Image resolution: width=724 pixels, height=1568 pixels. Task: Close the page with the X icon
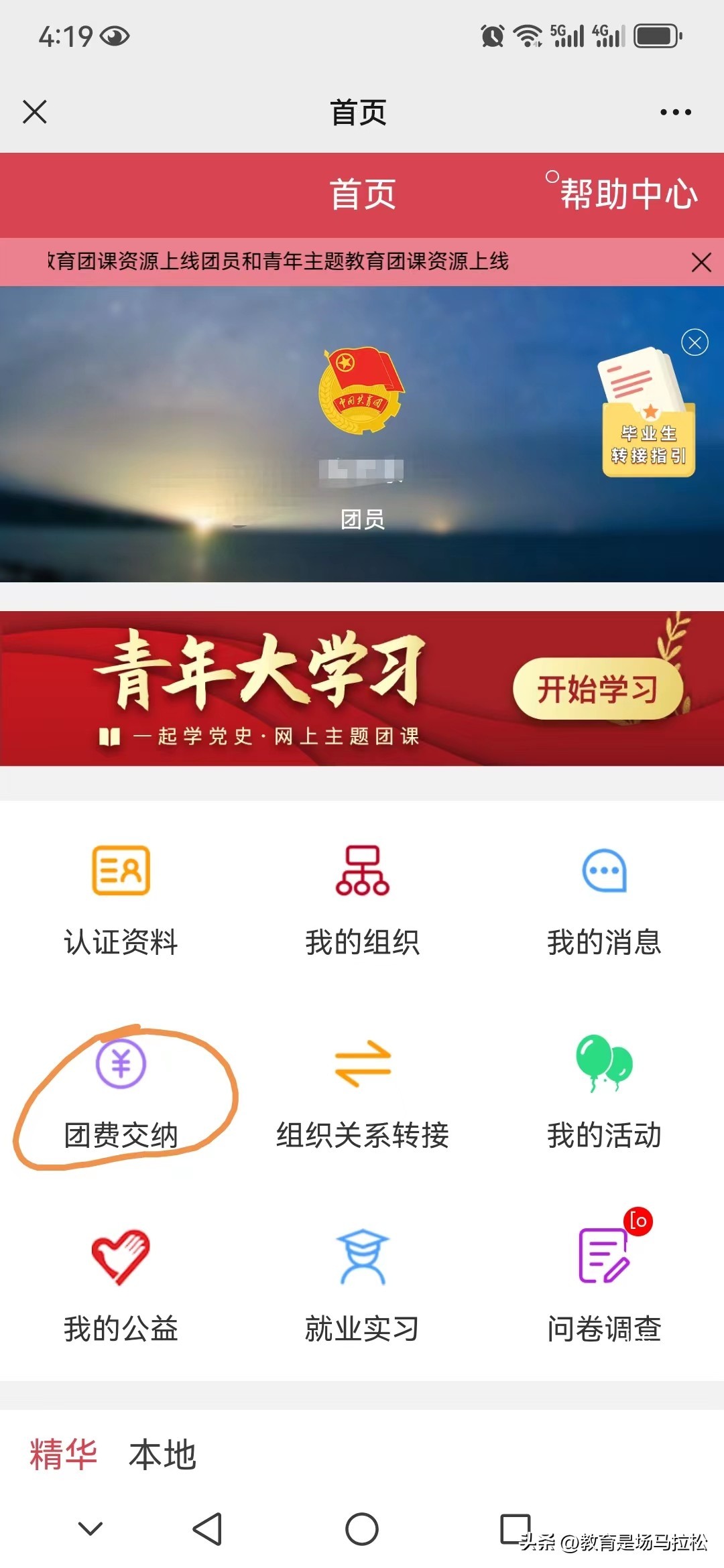(x=35, y=112)
